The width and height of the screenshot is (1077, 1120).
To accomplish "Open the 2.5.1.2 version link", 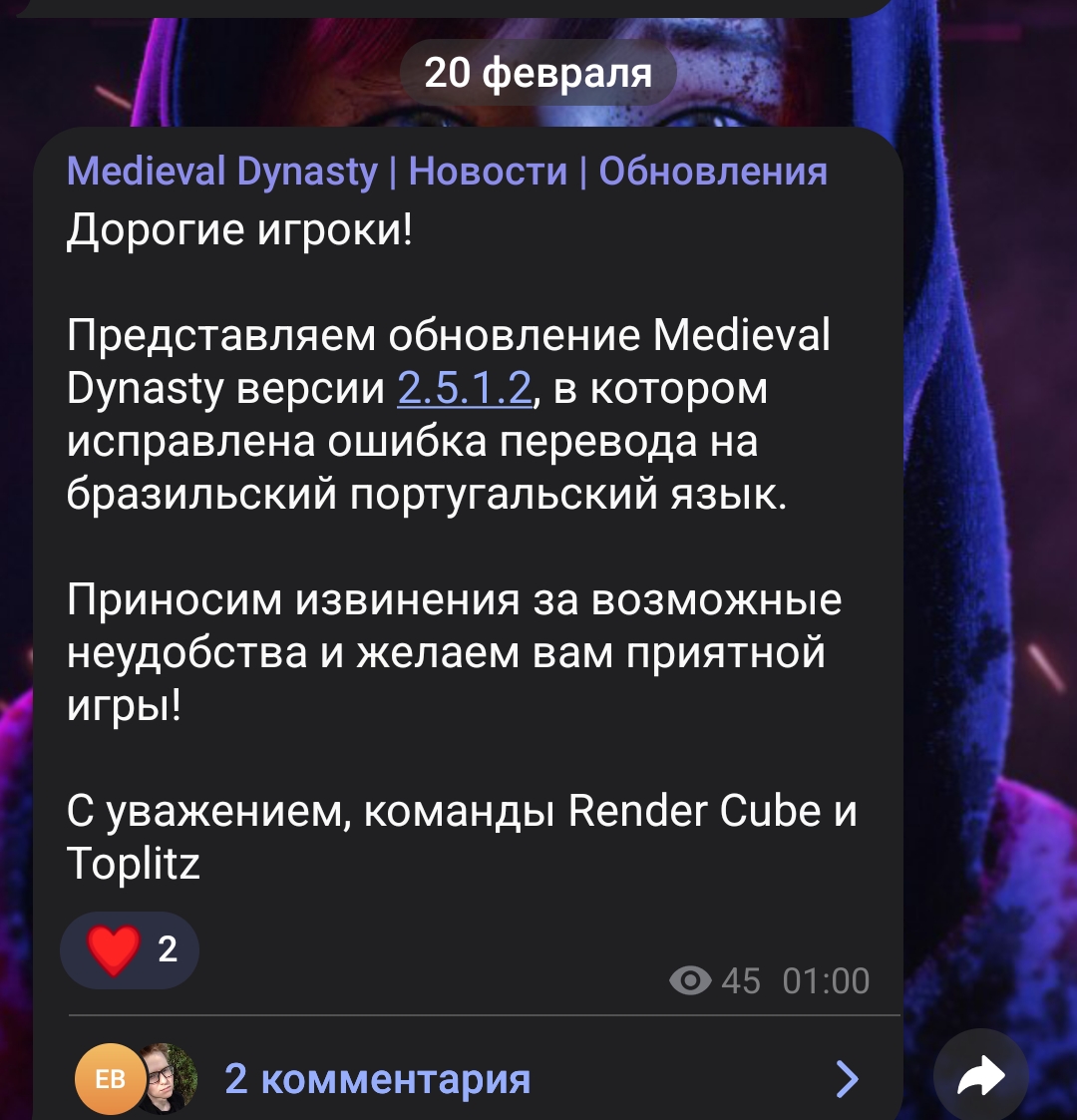I will 465,388.
